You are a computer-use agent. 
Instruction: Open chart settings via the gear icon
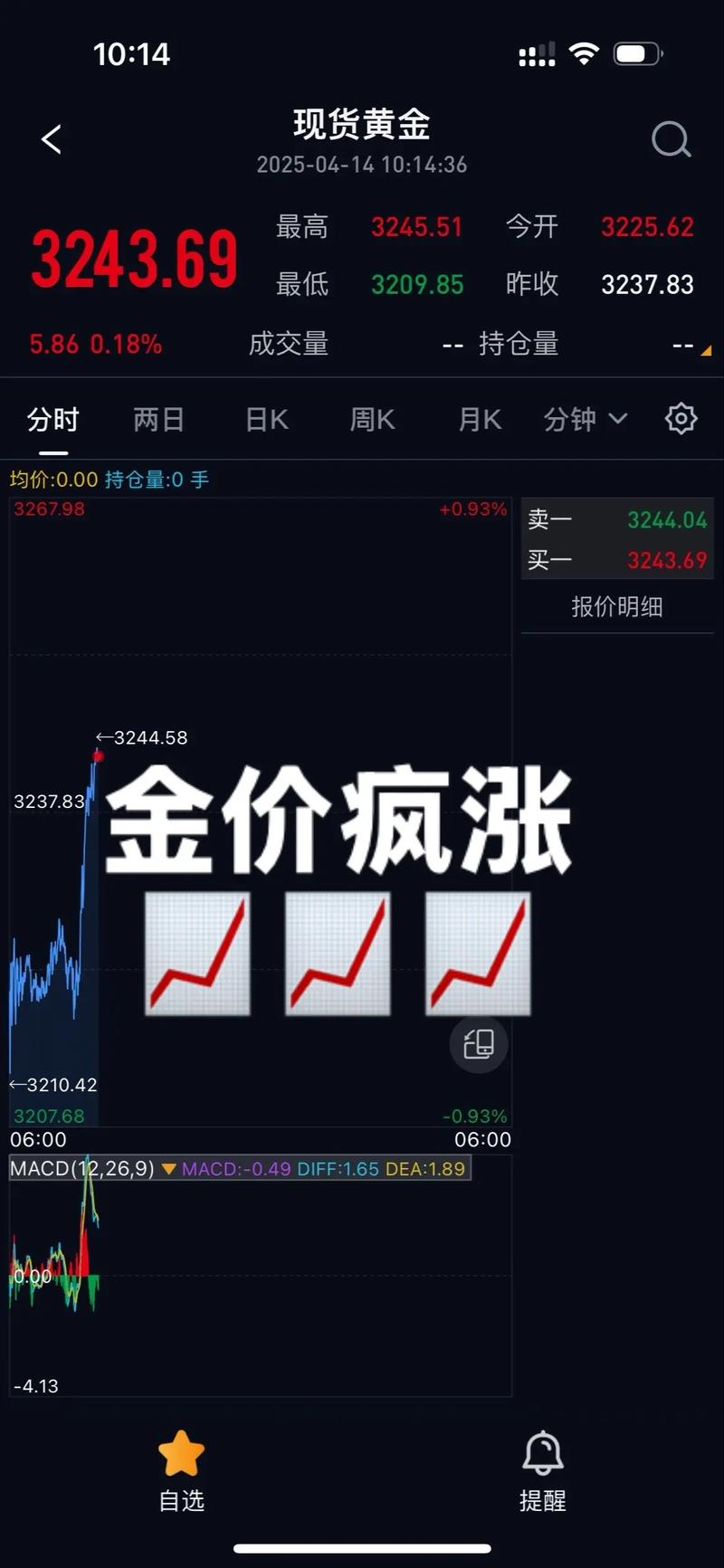coord(681,418)
